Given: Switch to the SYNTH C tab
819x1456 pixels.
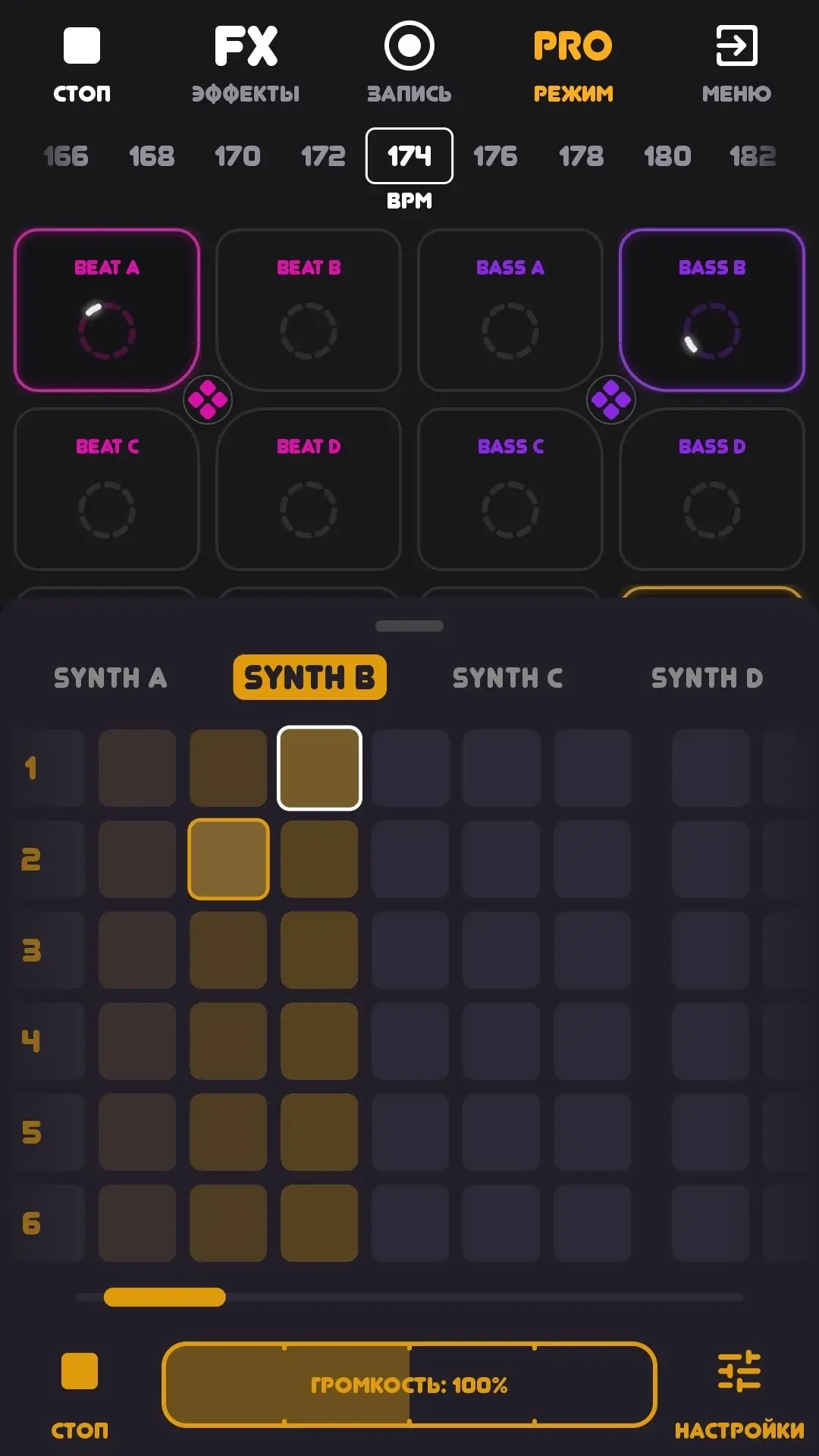Looking at the screenshot, I should click(x=508, y=678).
